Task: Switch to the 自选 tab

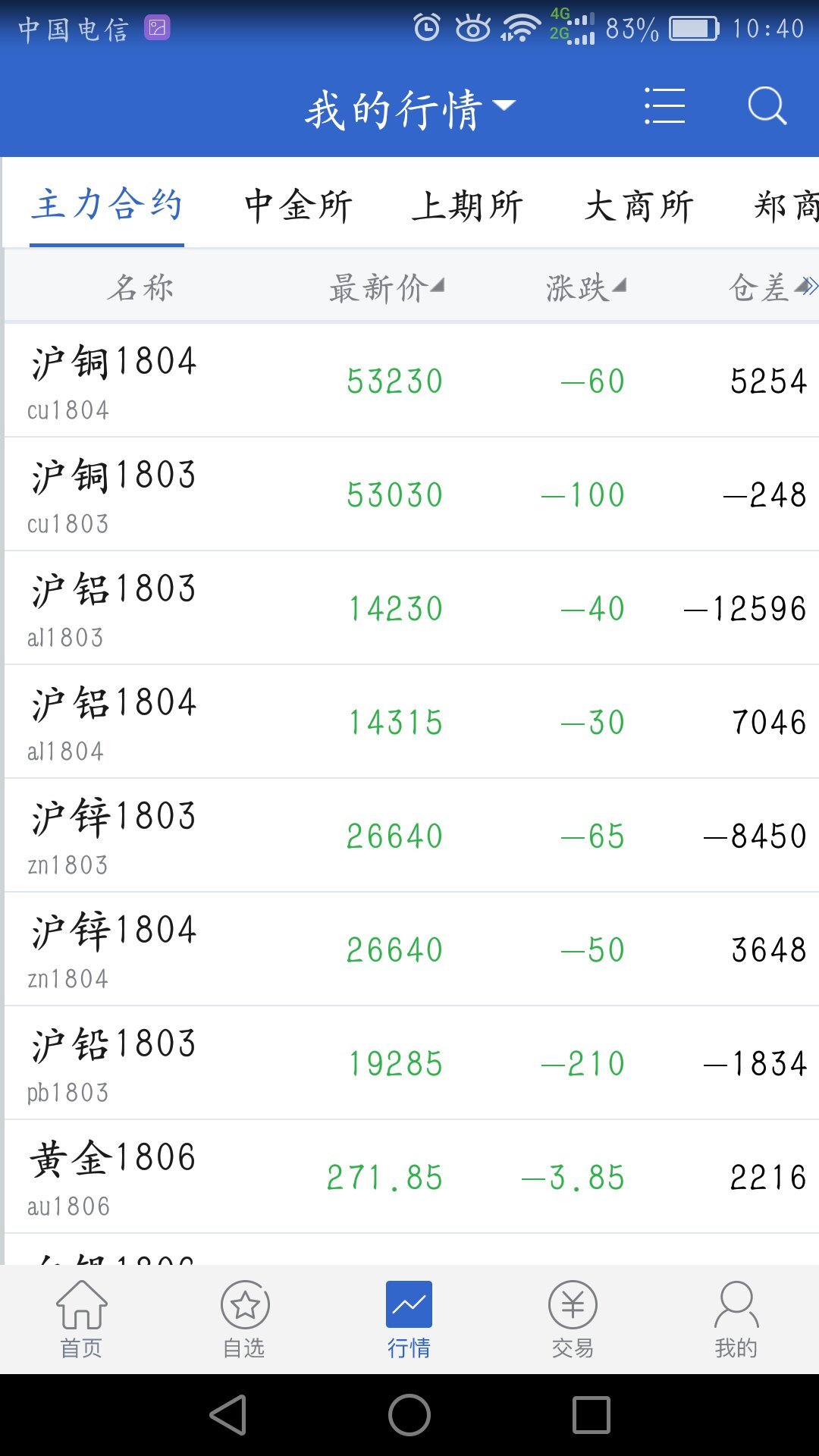Action: click(245, 1319)
